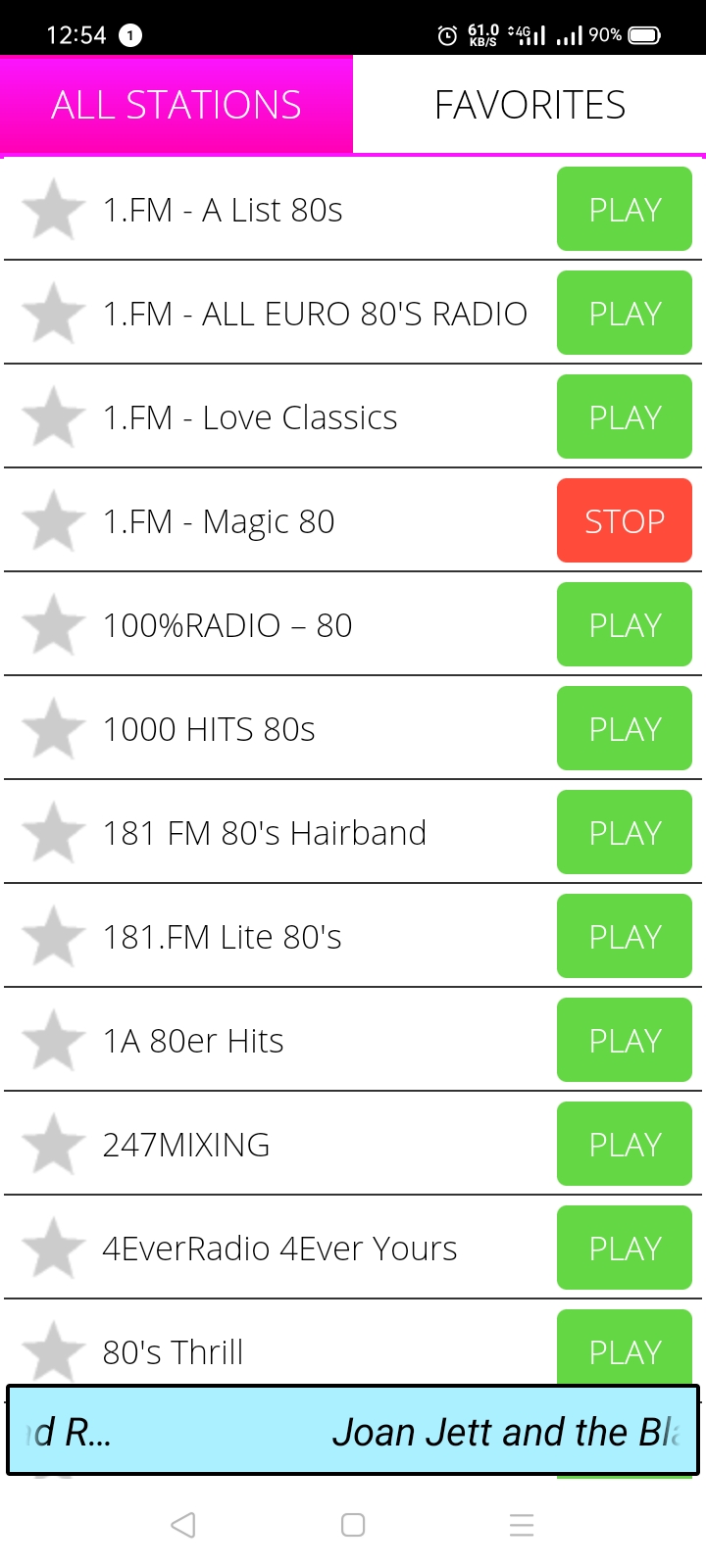Switch to the Favorites tab
This screenshot has width=706, height=1568.
click(529, 105)
